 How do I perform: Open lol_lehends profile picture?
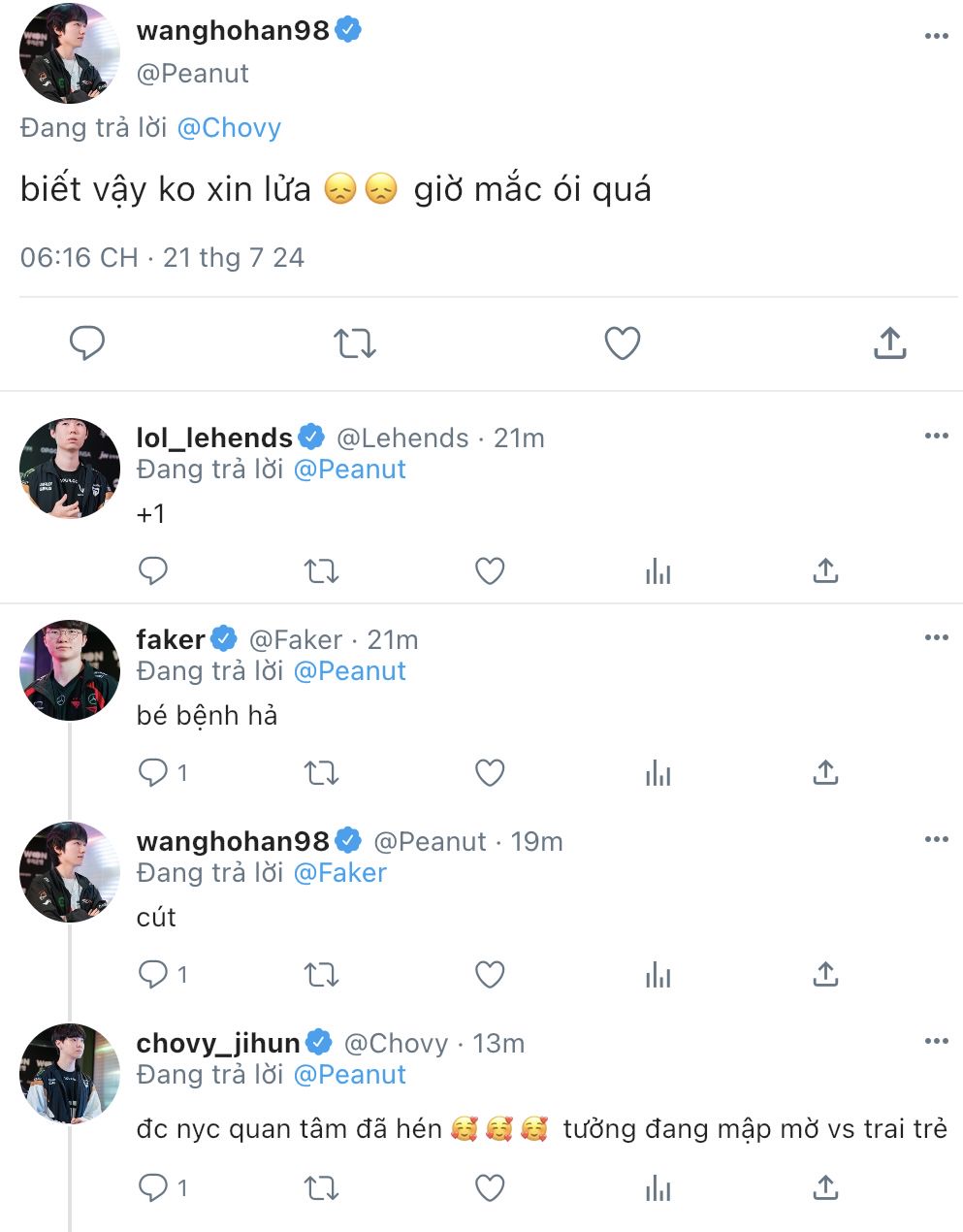click(x=70, y=469)
